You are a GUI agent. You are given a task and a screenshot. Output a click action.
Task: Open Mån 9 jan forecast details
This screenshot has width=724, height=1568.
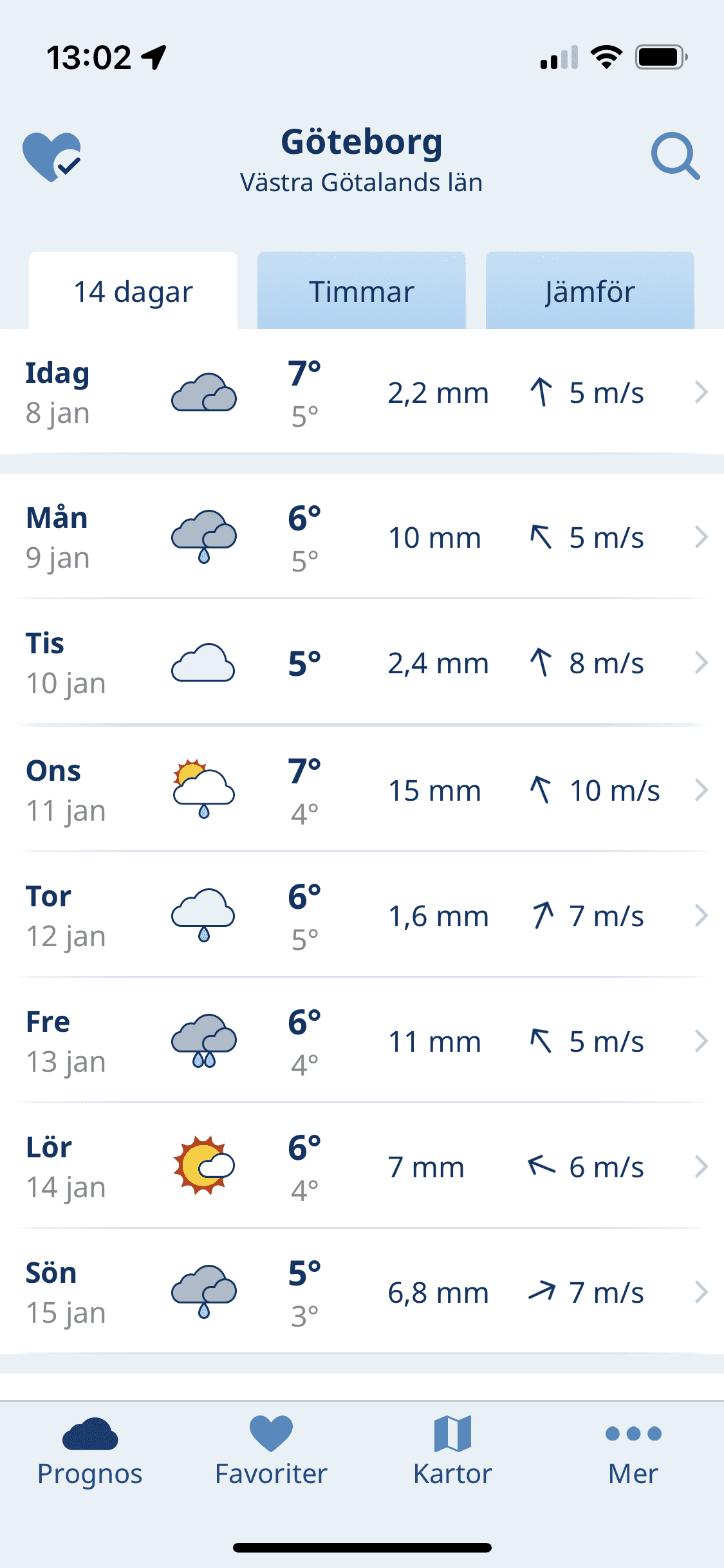(x=362, y=537)
